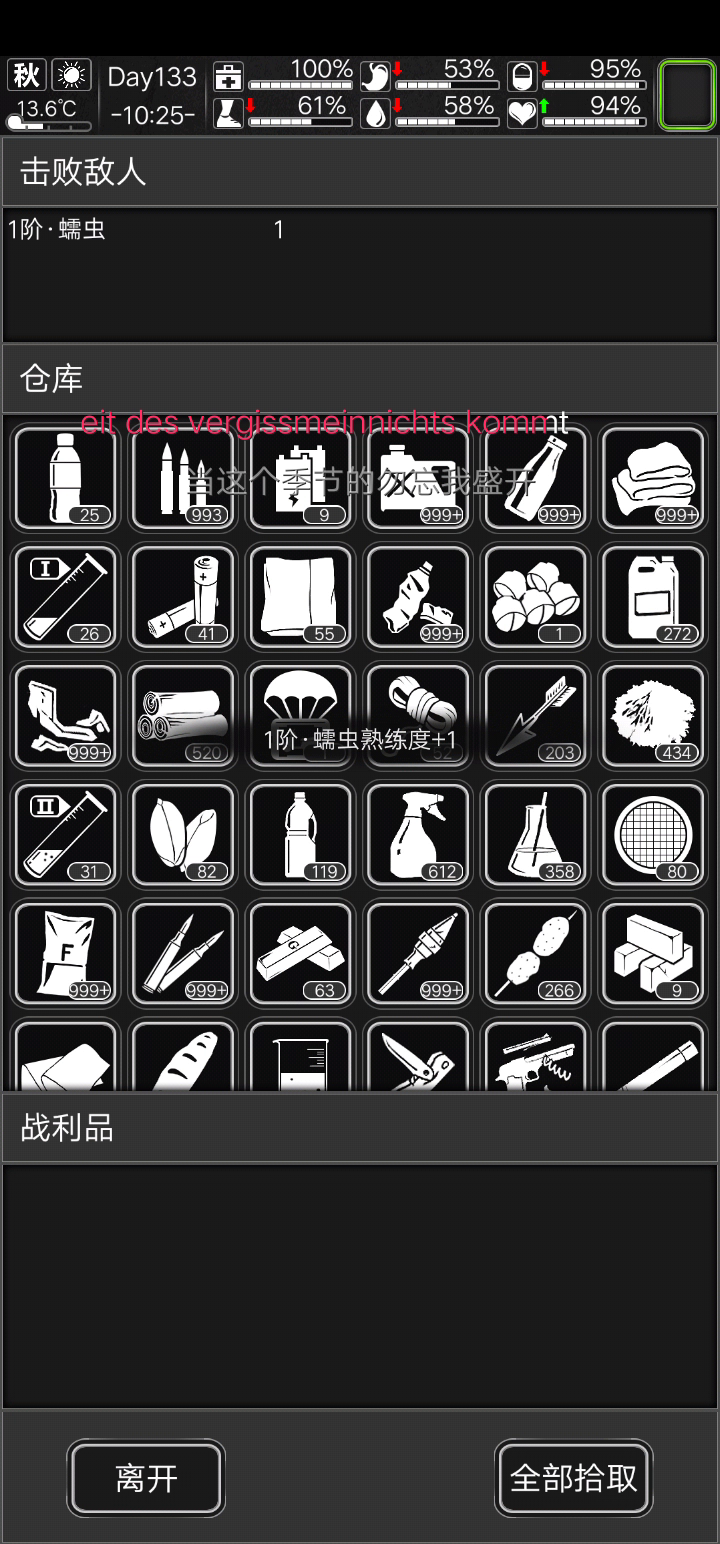The image size is (720, 1544).
Task: Select the test tube I item with count 26
Action: point(65,597)
